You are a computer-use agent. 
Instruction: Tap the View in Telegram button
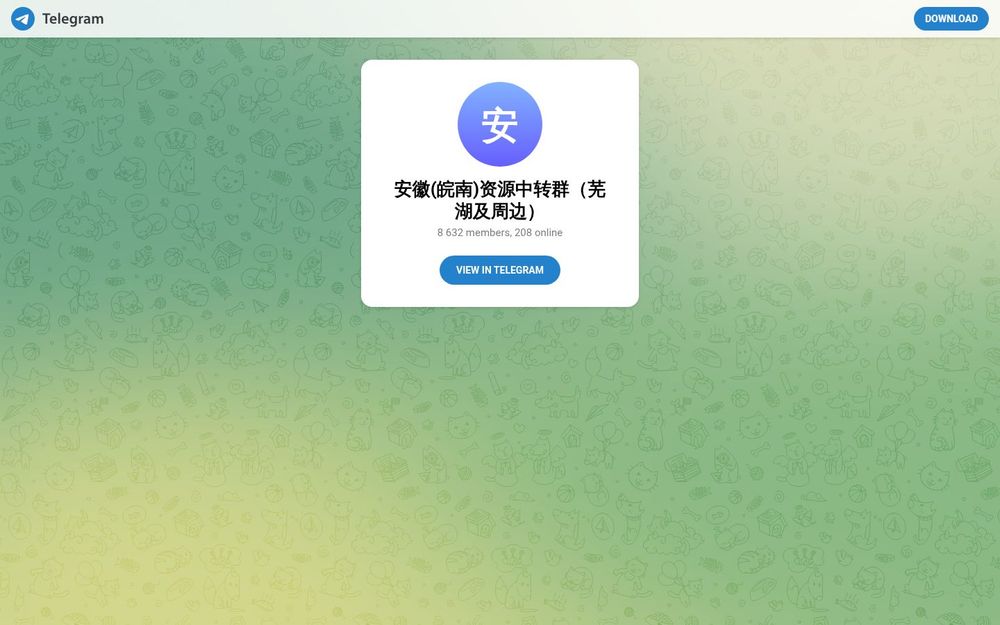tap(500, 270)
